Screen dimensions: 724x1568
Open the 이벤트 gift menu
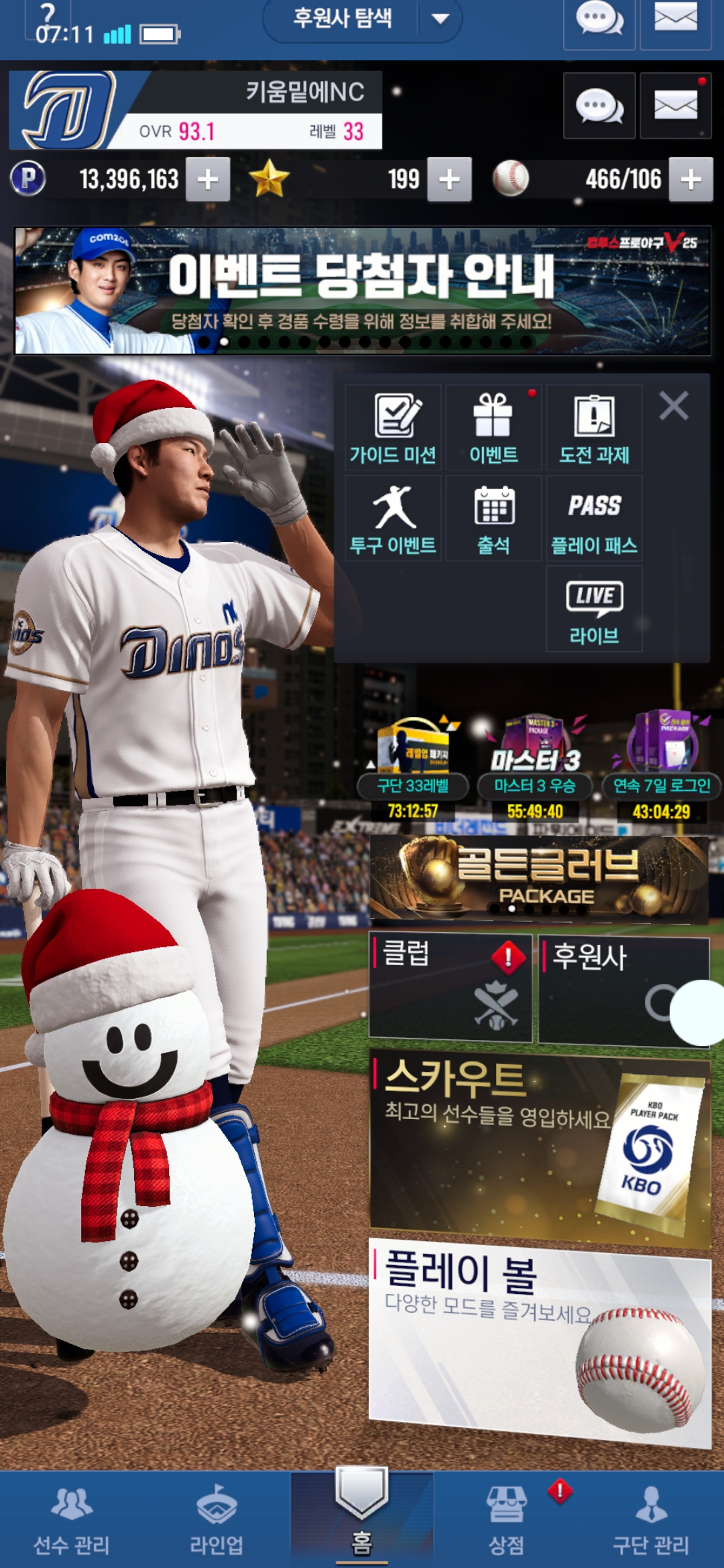pyautogui.click(x=493, y=428)
